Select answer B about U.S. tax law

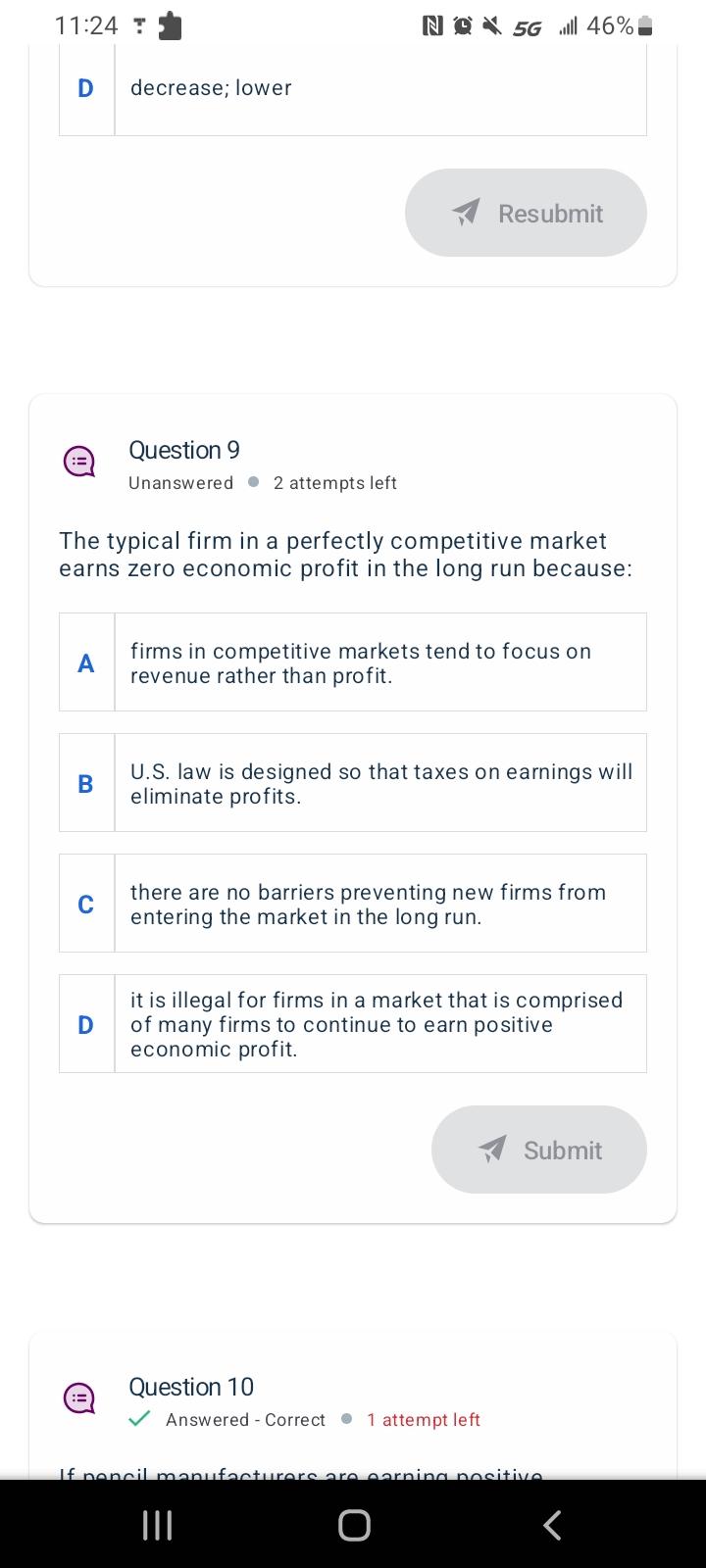[352, 783]
